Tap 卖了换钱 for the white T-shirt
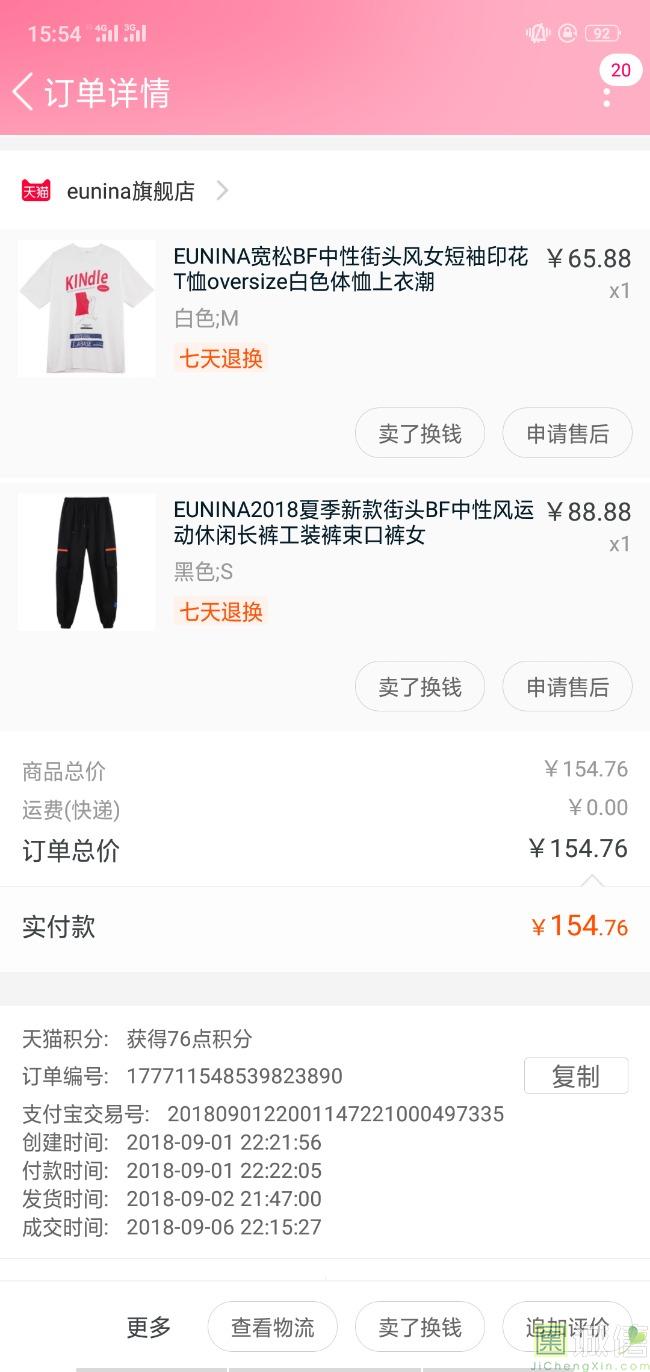This screenshot has width=650, height=1372. [420, 434]
